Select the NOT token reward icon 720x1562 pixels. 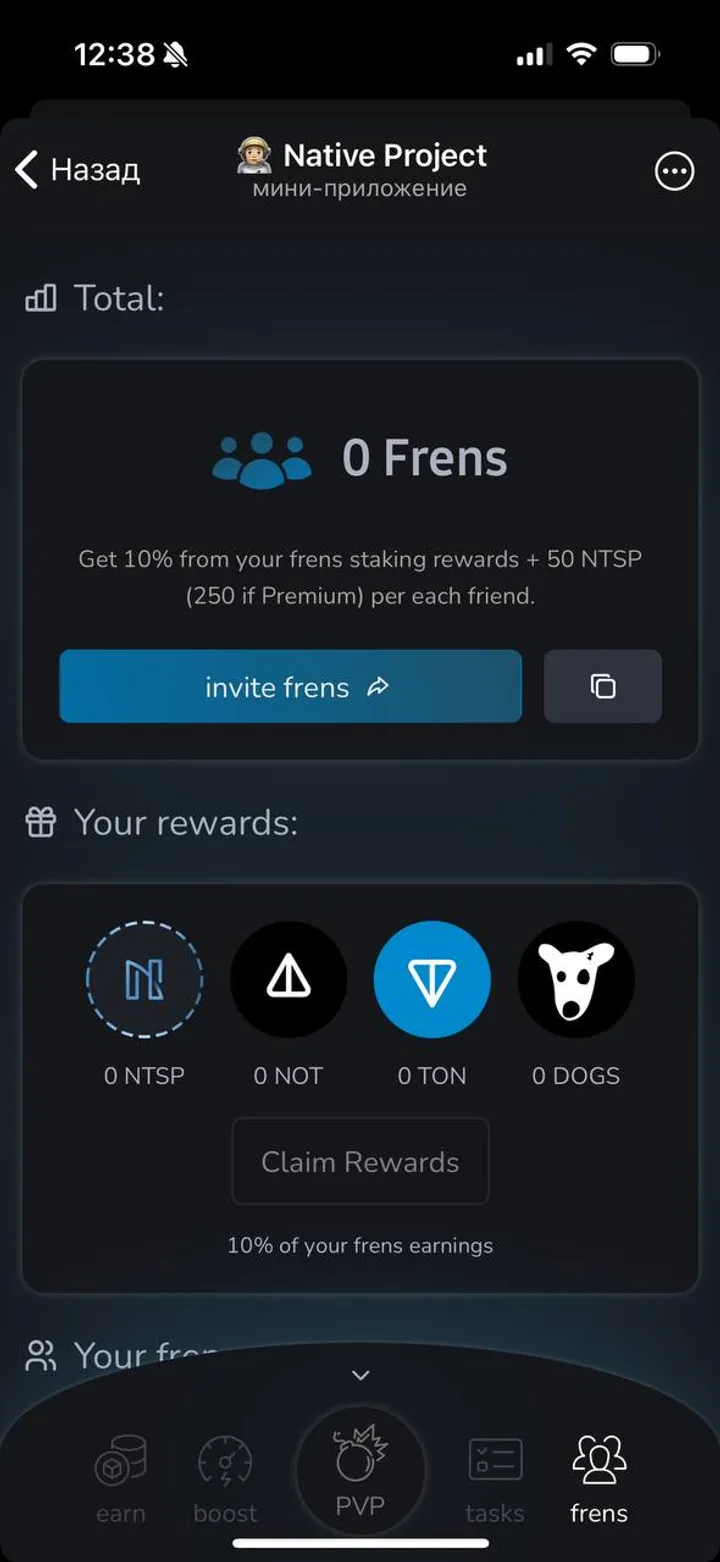pos(288,980)
